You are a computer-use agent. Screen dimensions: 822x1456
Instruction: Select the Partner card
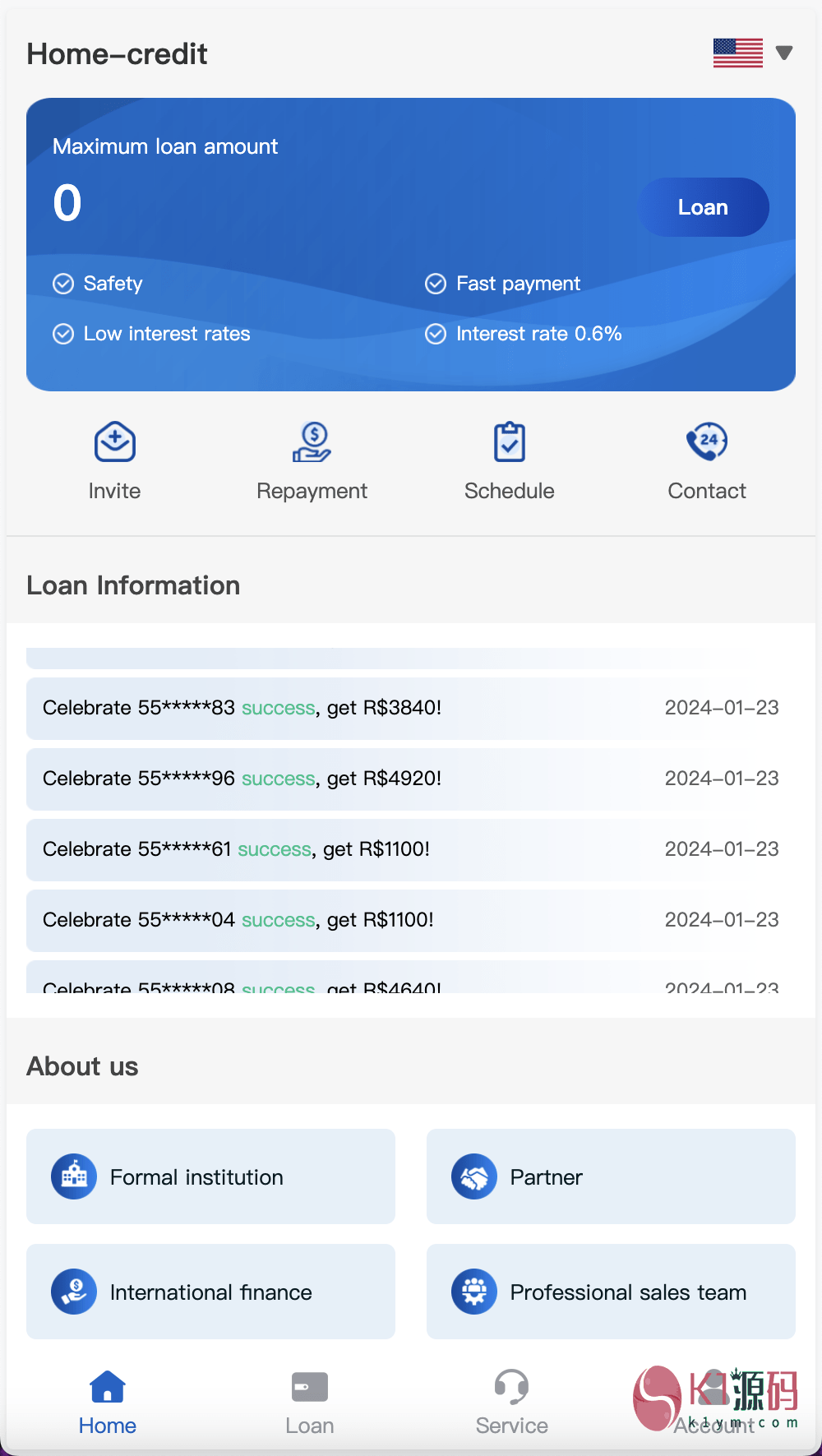[611, 1176]
